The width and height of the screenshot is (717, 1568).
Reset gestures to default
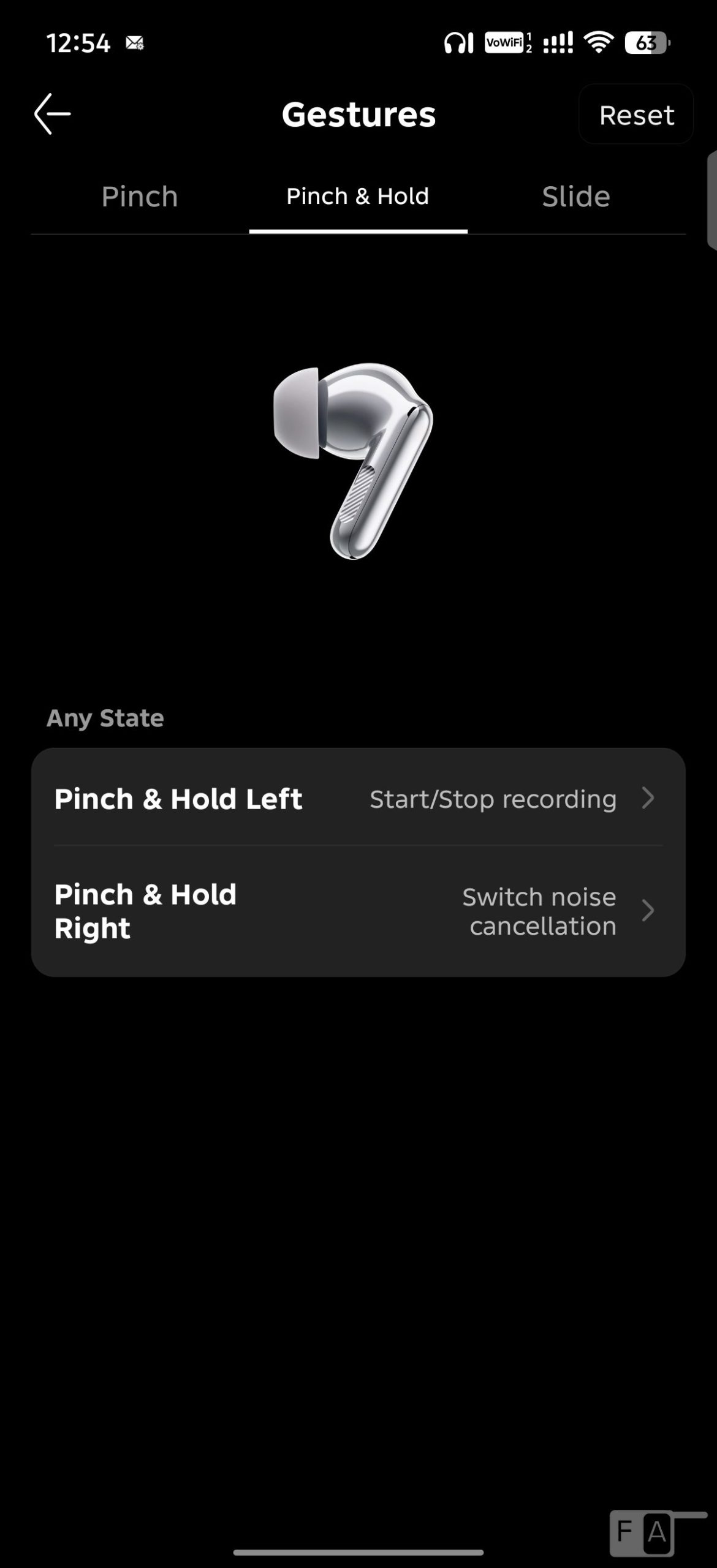point(636,115)
